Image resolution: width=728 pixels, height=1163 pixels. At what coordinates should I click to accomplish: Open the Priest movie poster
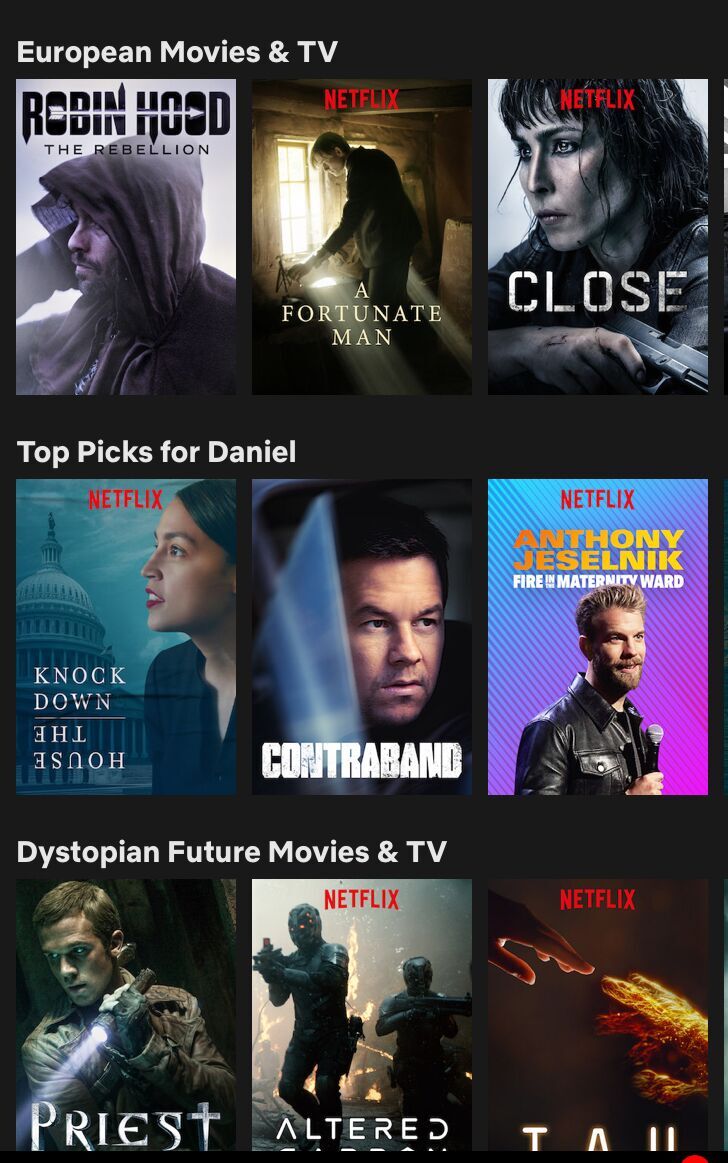pyautogui.click(x=126, y=1015)
